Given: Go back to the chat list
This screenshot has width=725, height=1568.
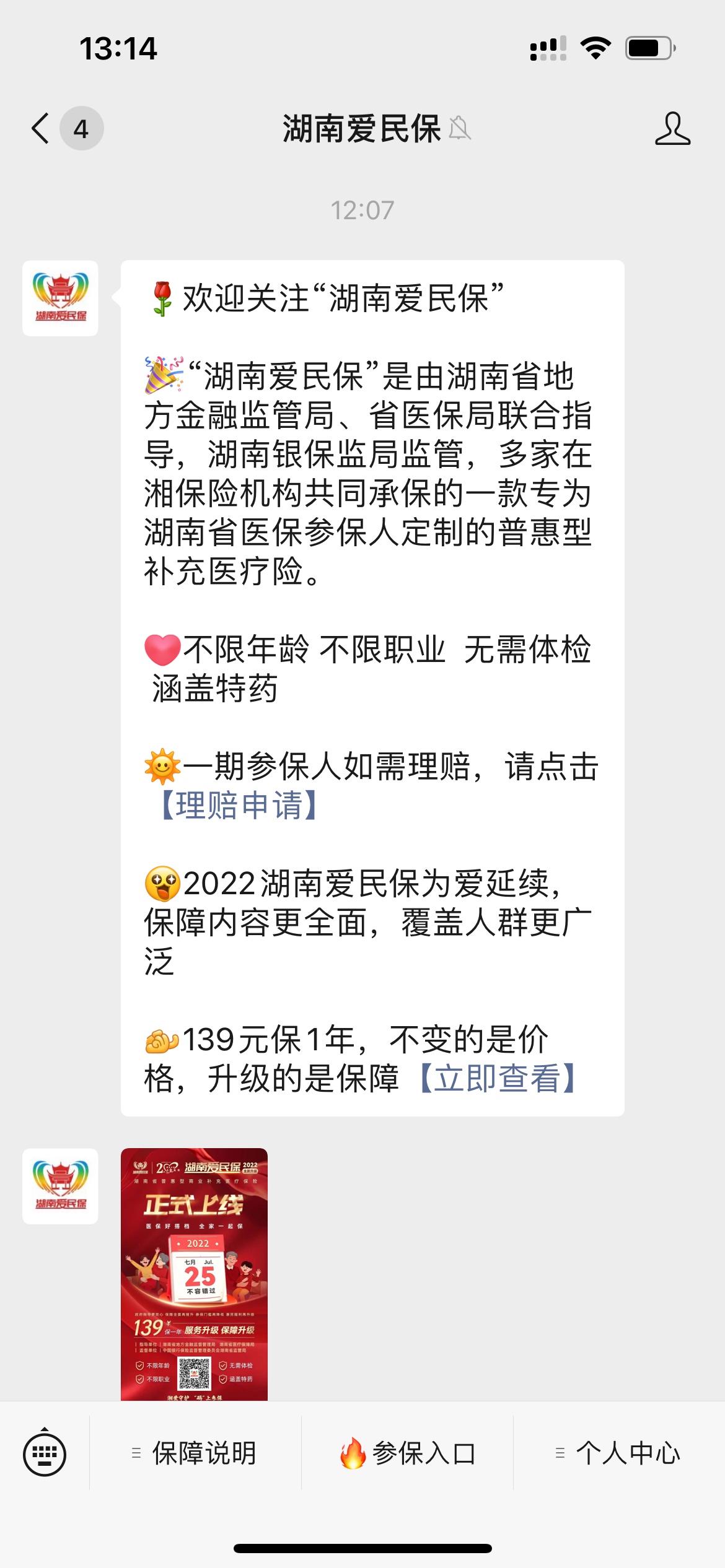Looking at the screenshot, I should click(x=41, y=129).
